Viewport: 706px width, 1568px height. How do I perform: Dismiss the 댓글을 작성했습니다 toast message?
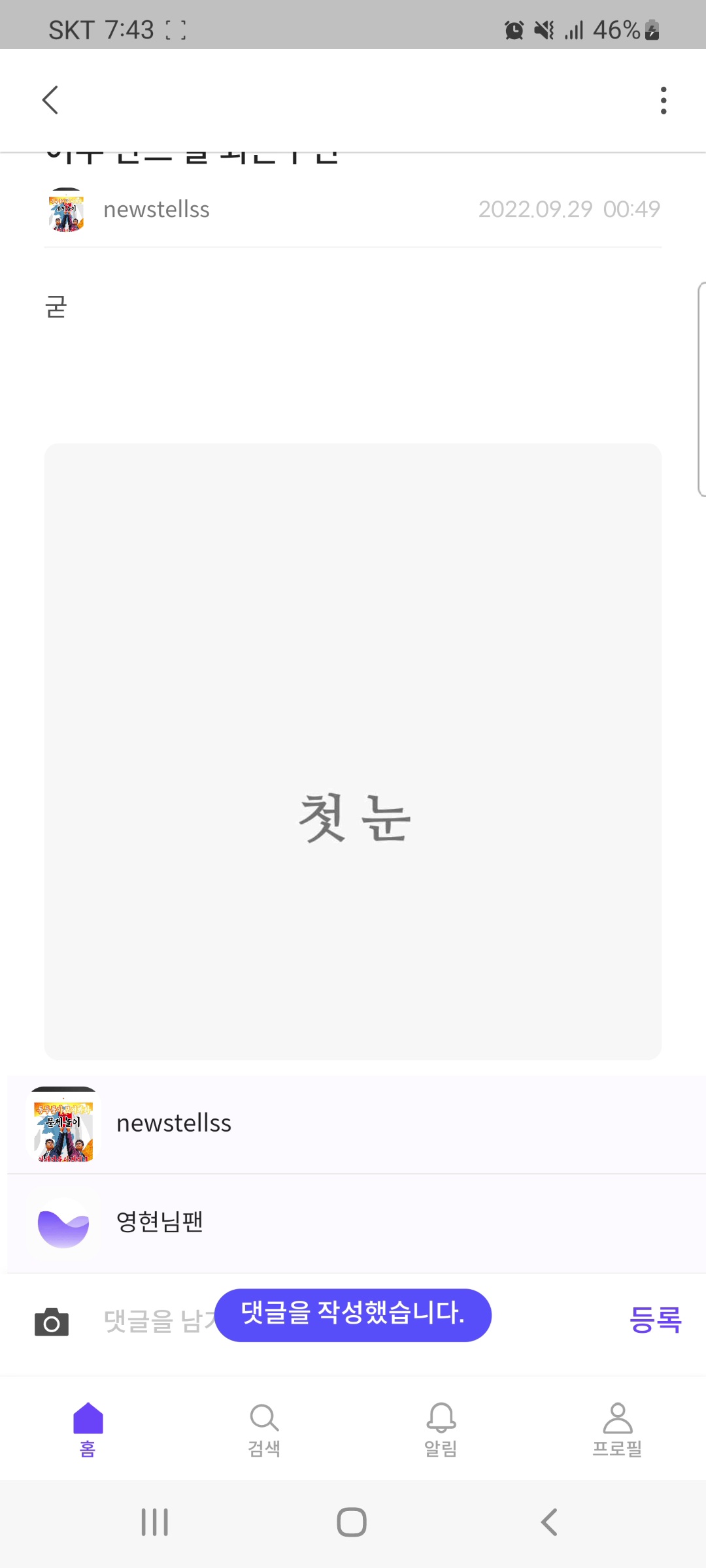(353, 1315)
